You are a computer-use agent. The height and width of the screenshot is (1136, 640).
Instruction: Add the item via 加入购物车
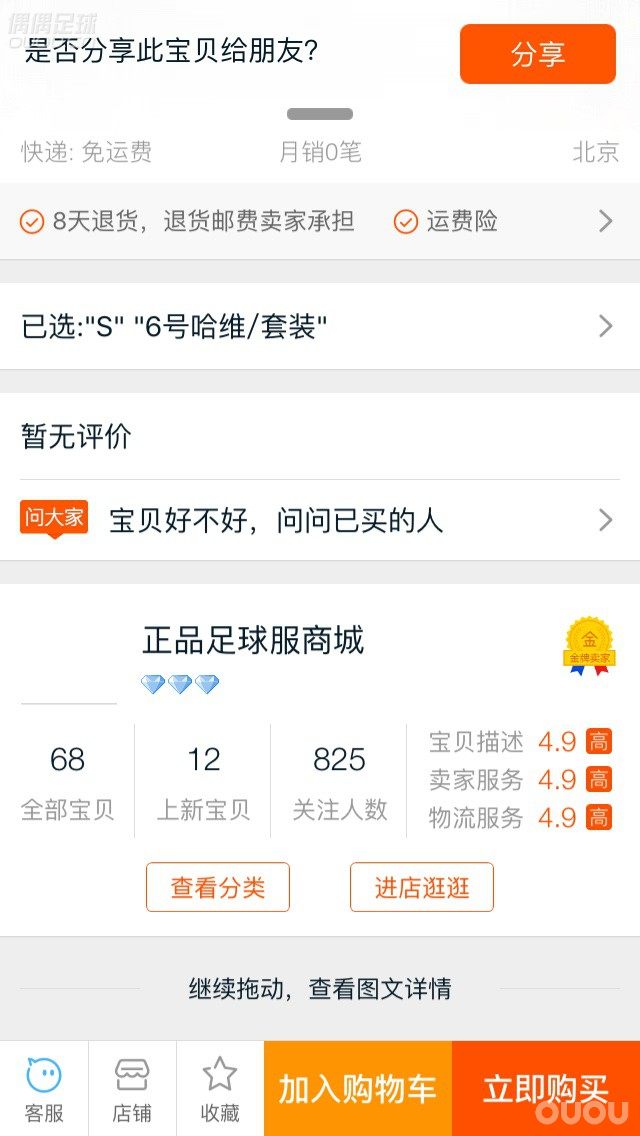(358, 1088)
